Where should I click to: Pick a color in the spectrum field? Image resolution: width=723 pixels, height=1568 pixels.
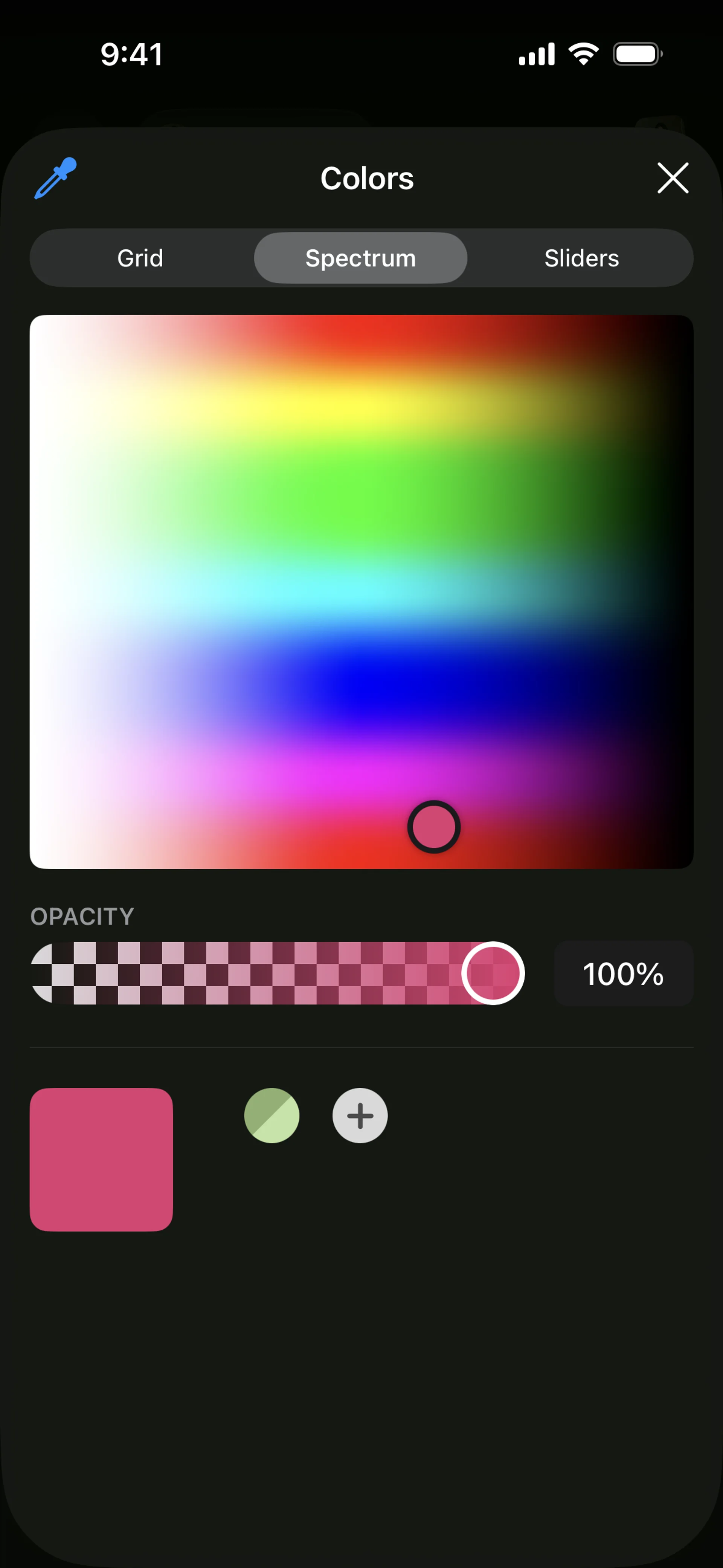click(x=361, y=591)
